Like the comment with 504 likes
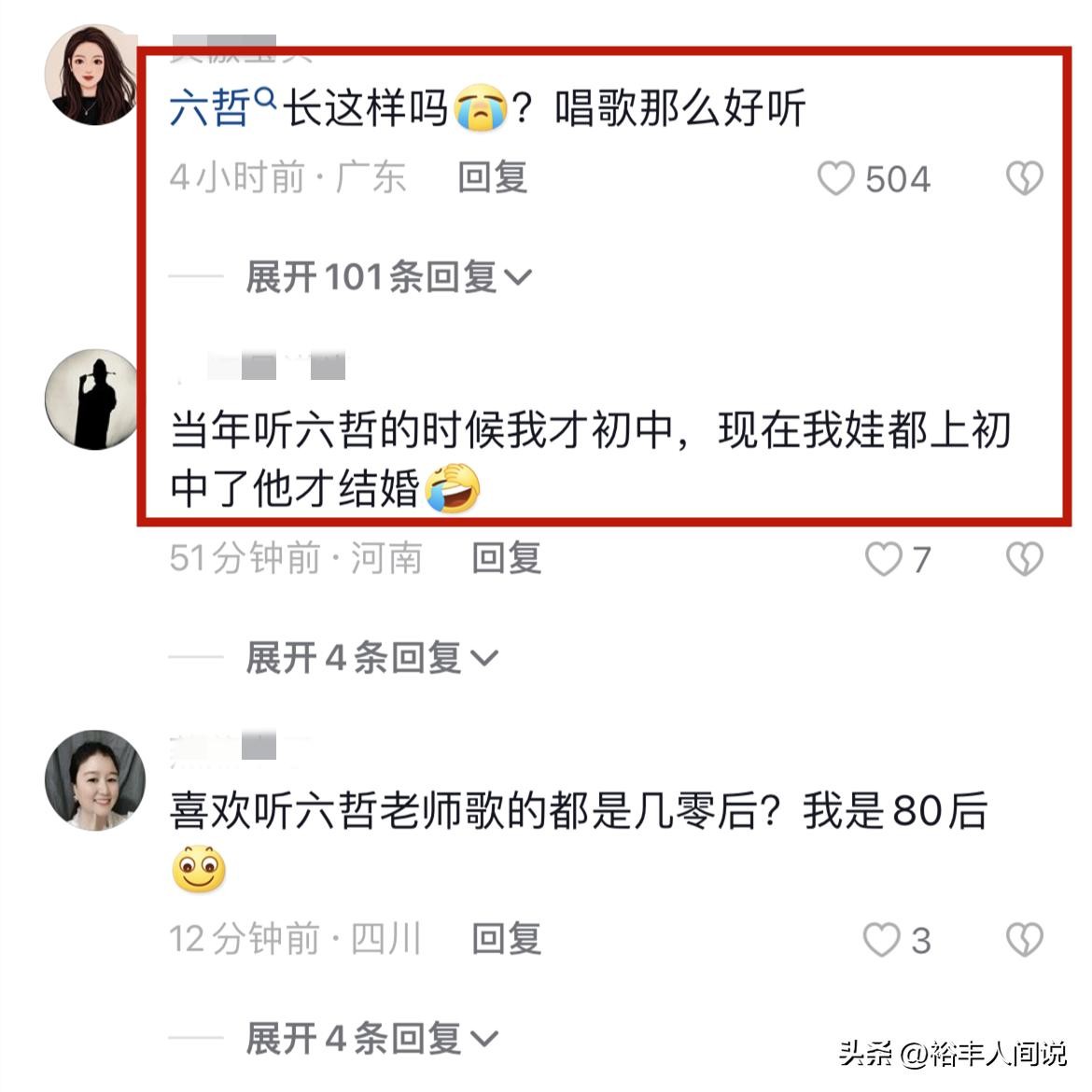Image resolution: width=1092 pixels, height=1092 pixels. point(836,178)
